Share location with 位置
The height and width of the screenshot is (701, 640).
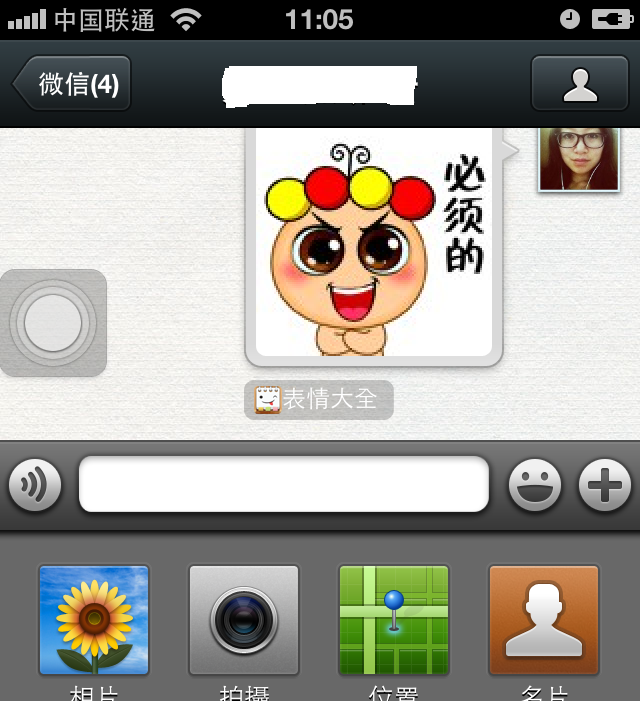(x=394, y=620)
